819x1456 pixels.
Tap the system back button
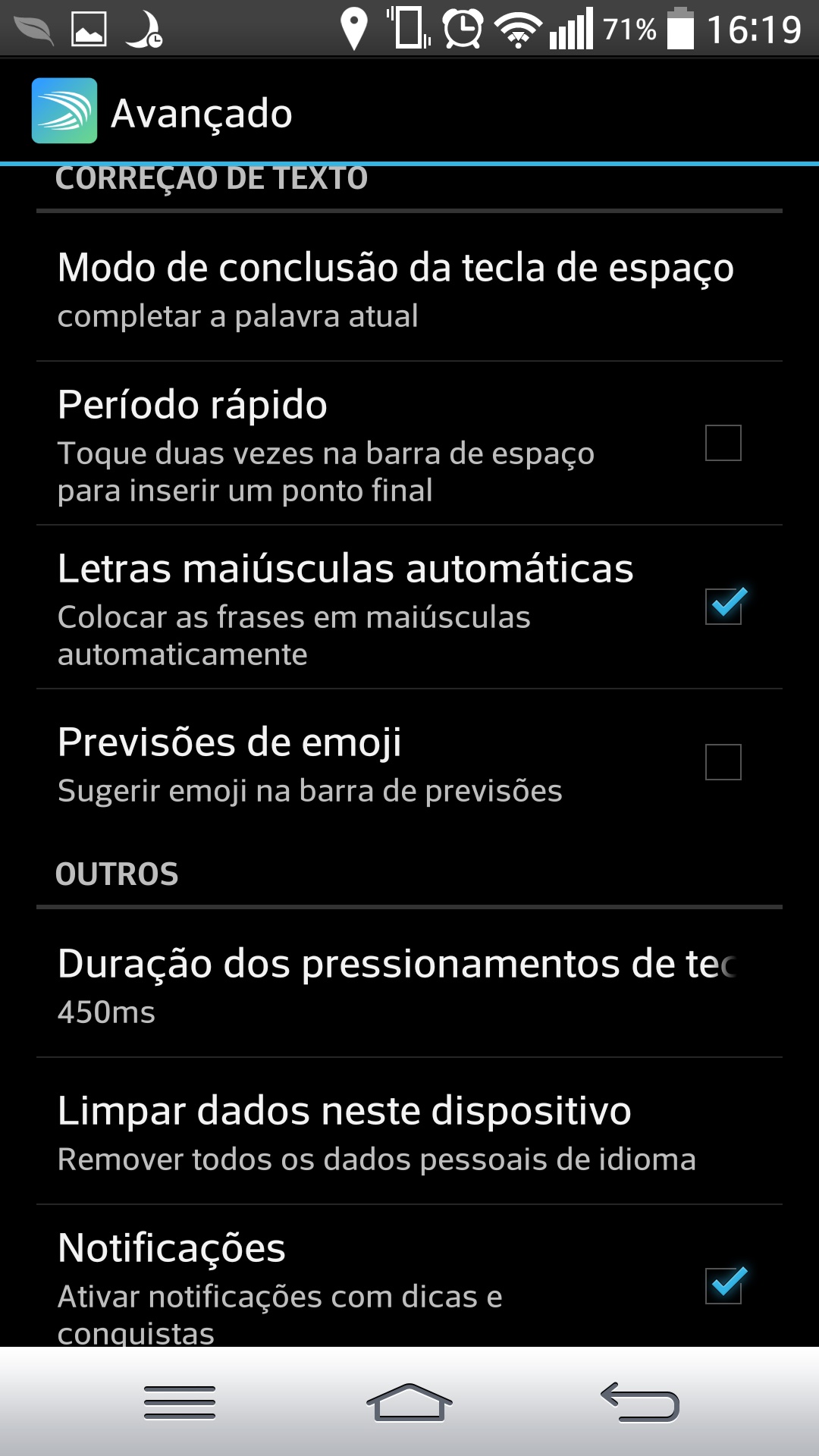(x=639, y=1401)
